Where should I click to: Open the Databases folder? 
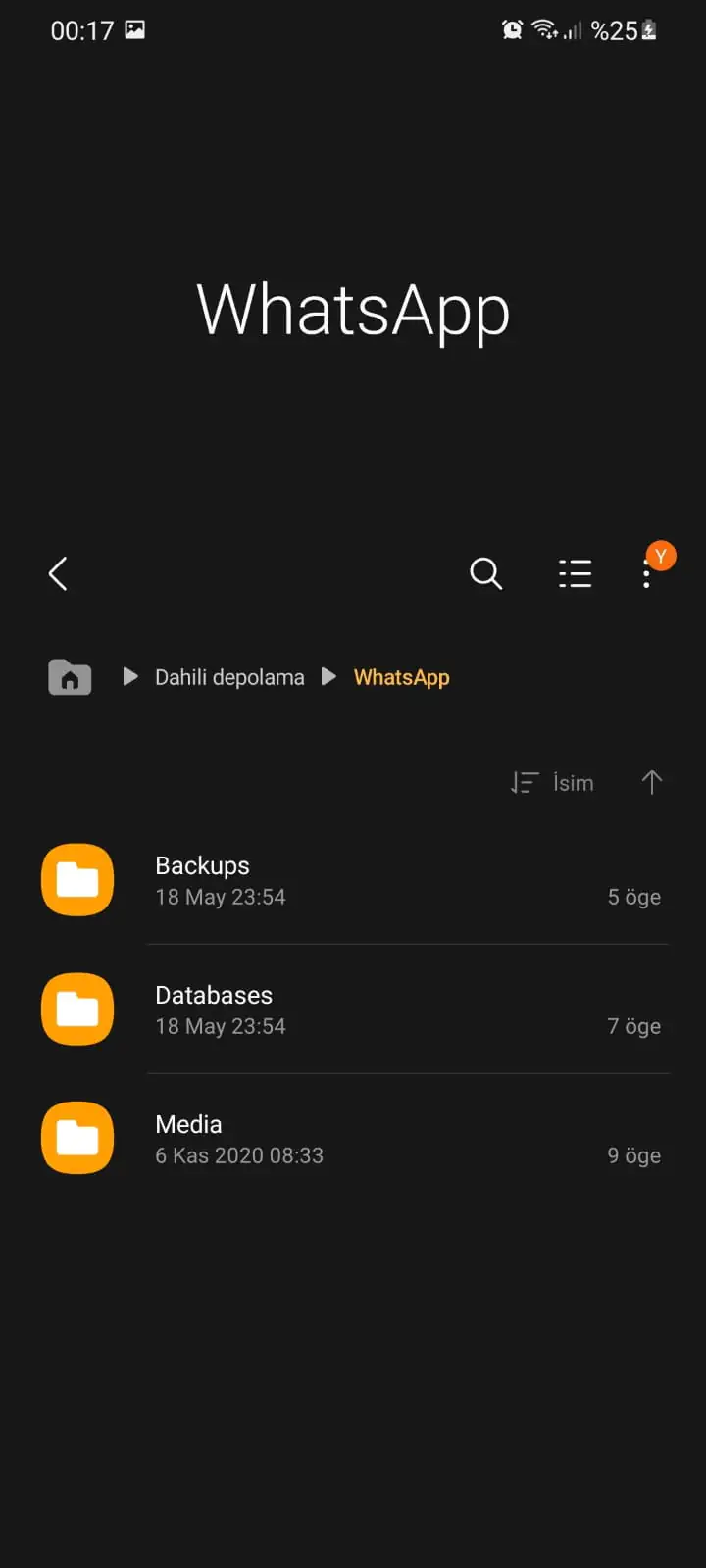(353, 1009)
